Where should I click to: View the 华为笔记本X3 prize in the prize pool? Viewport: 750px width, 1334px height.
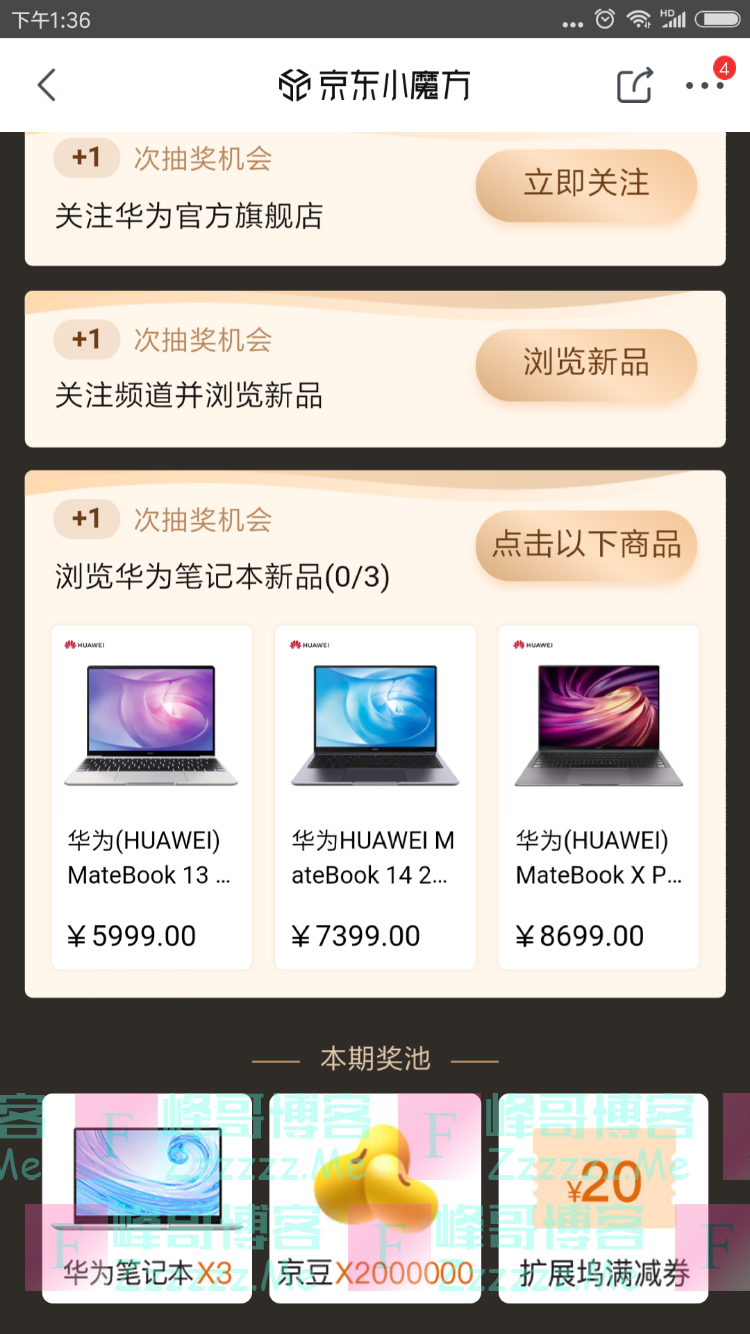(146, 1198)
